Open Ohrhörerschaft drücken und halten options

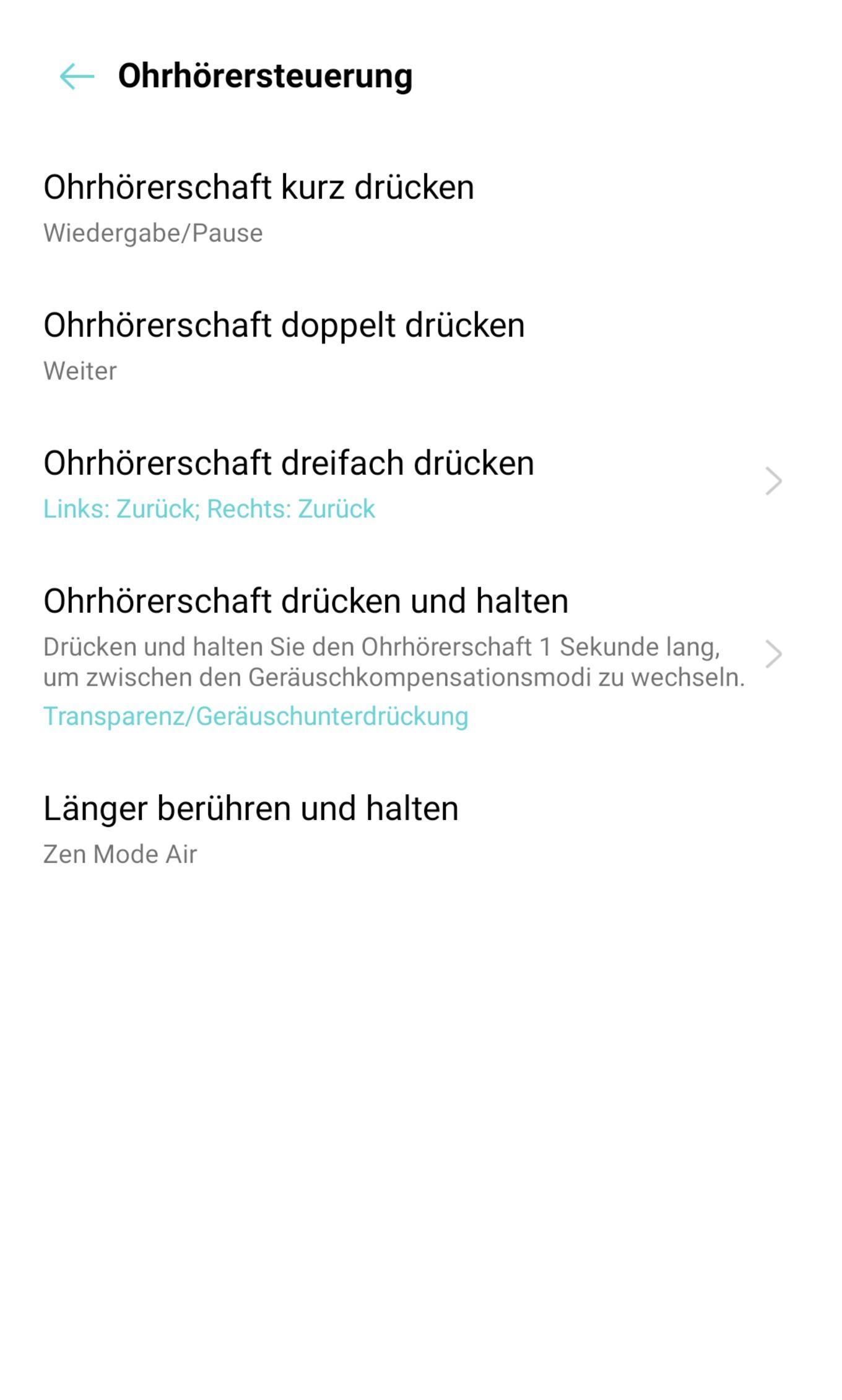[x=421, y=657]
